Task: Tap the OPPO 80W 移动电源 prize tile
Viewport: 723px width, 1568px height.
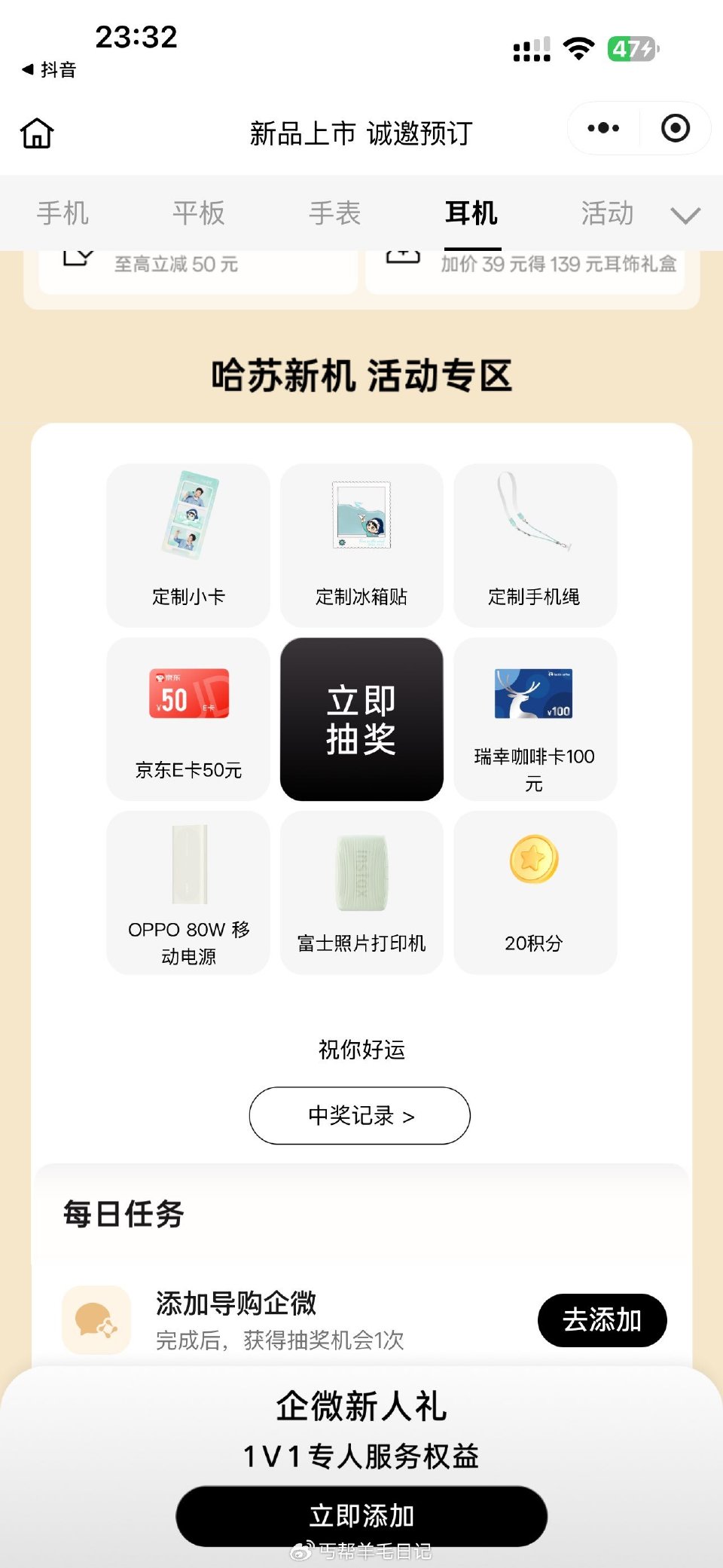Action: click(187, 893)
